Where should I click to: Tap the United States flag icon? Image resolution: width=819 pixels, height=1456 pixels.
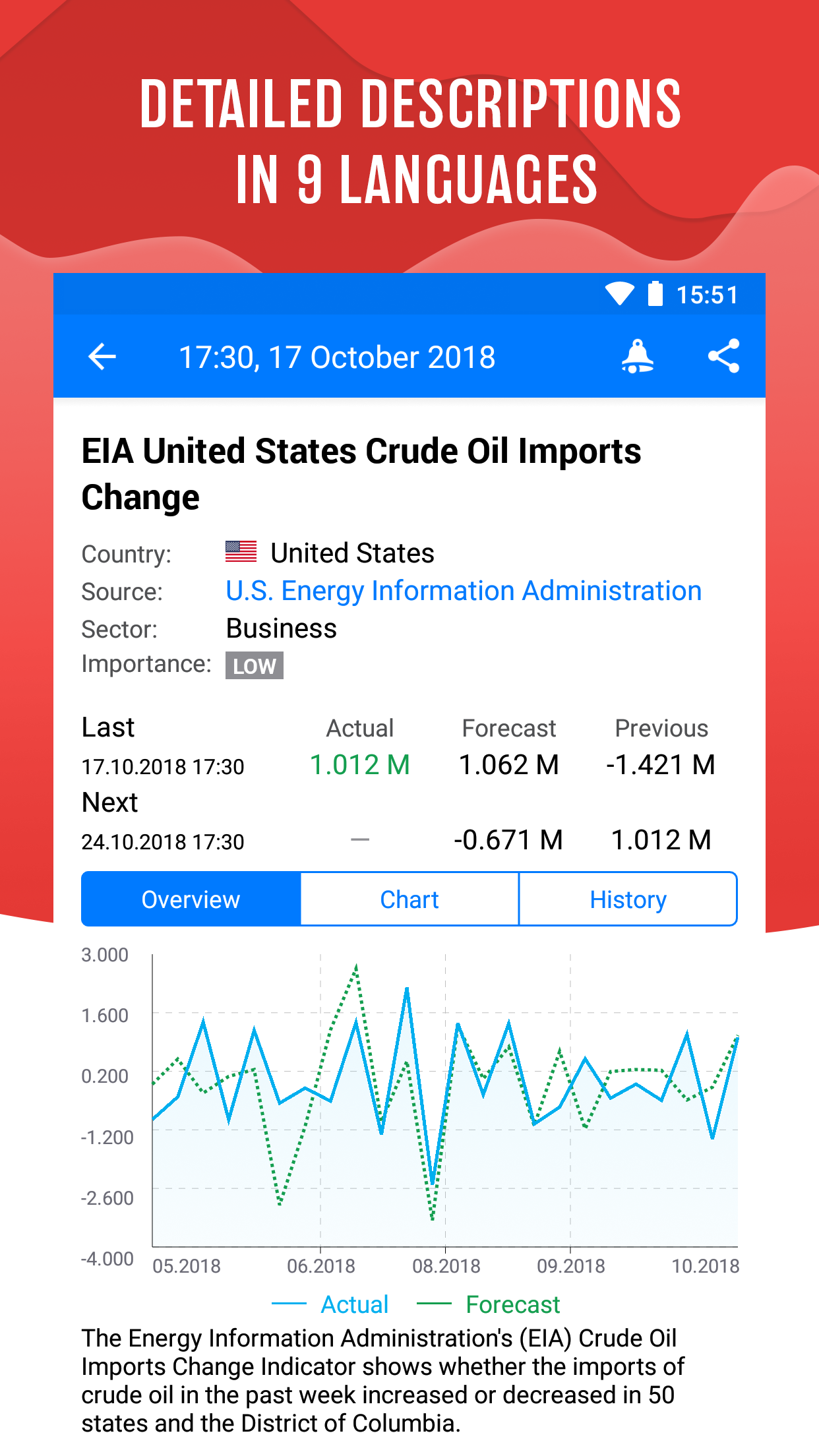(x=240, y=551)
